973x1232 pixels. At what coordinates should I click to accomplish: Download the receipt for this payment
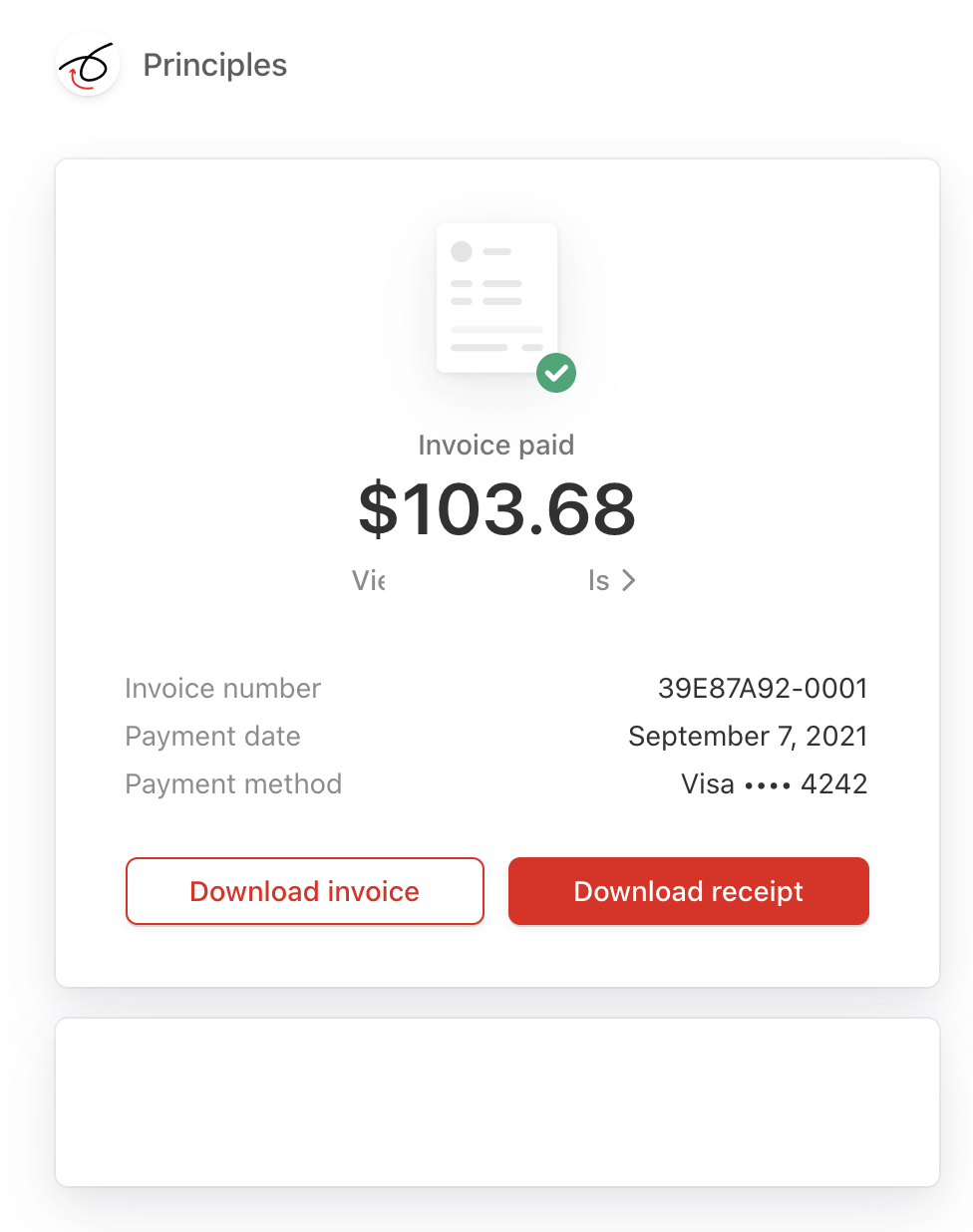point(689,891)
